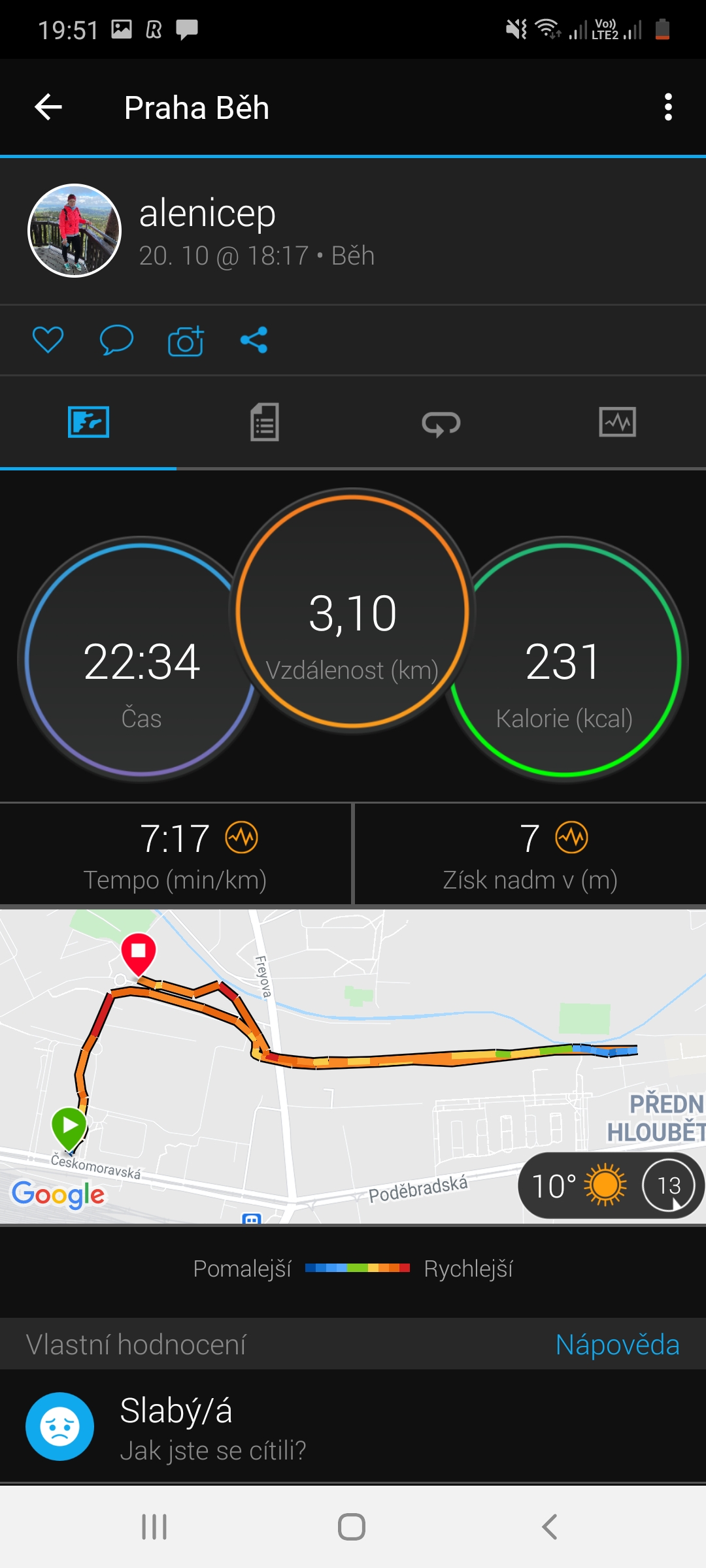
Task: Tap the 10° weather widget
Action: (x=611, y=1185)
